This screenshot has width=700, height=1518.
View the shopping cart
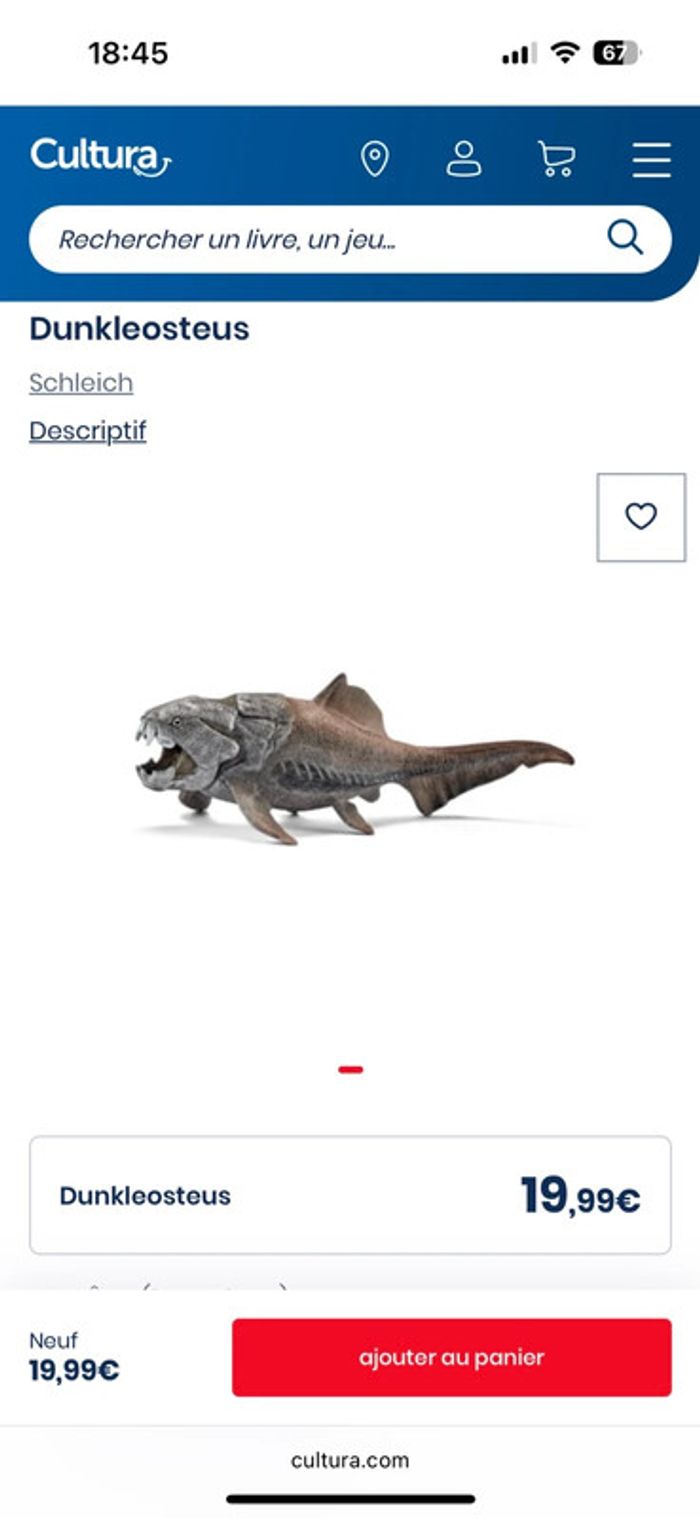pyautogui.click(x=556, y=159)
